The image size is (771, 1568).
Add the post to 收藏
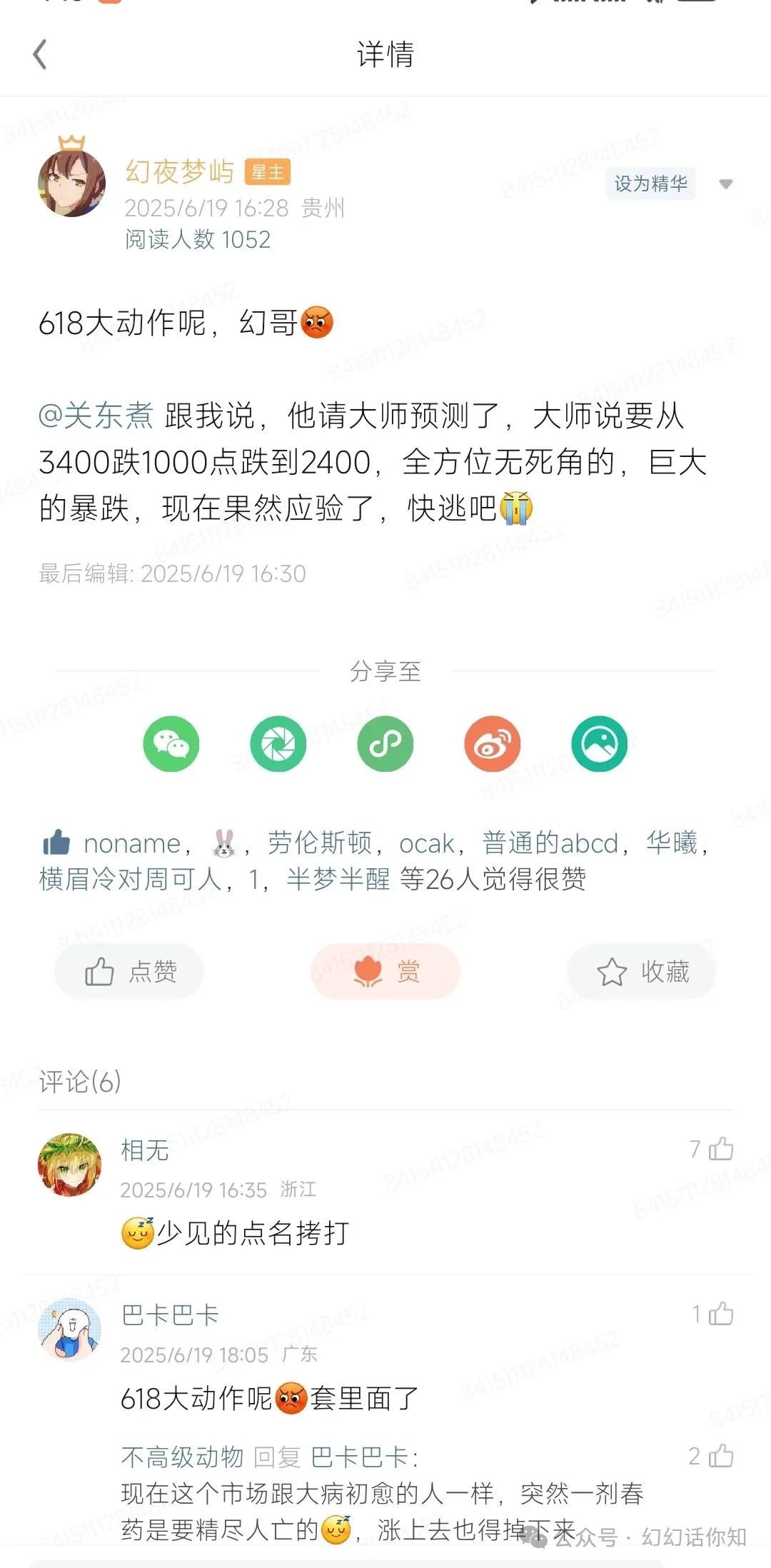[641, 971]
